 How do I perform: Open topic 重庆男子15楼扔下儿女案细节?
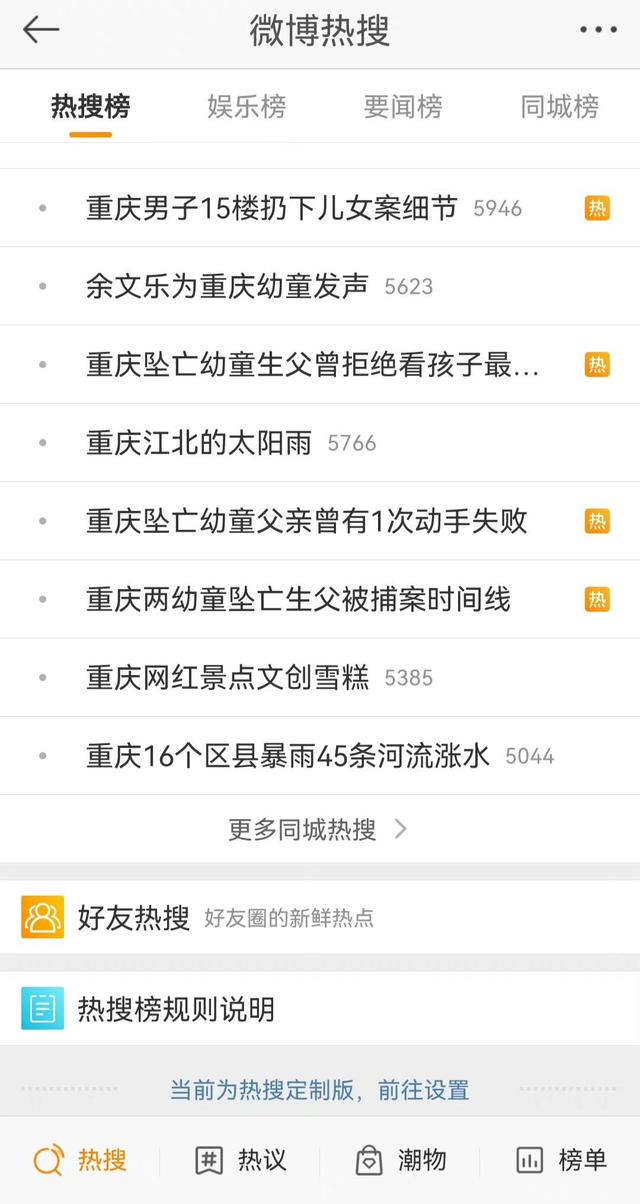tap(272, 208)
